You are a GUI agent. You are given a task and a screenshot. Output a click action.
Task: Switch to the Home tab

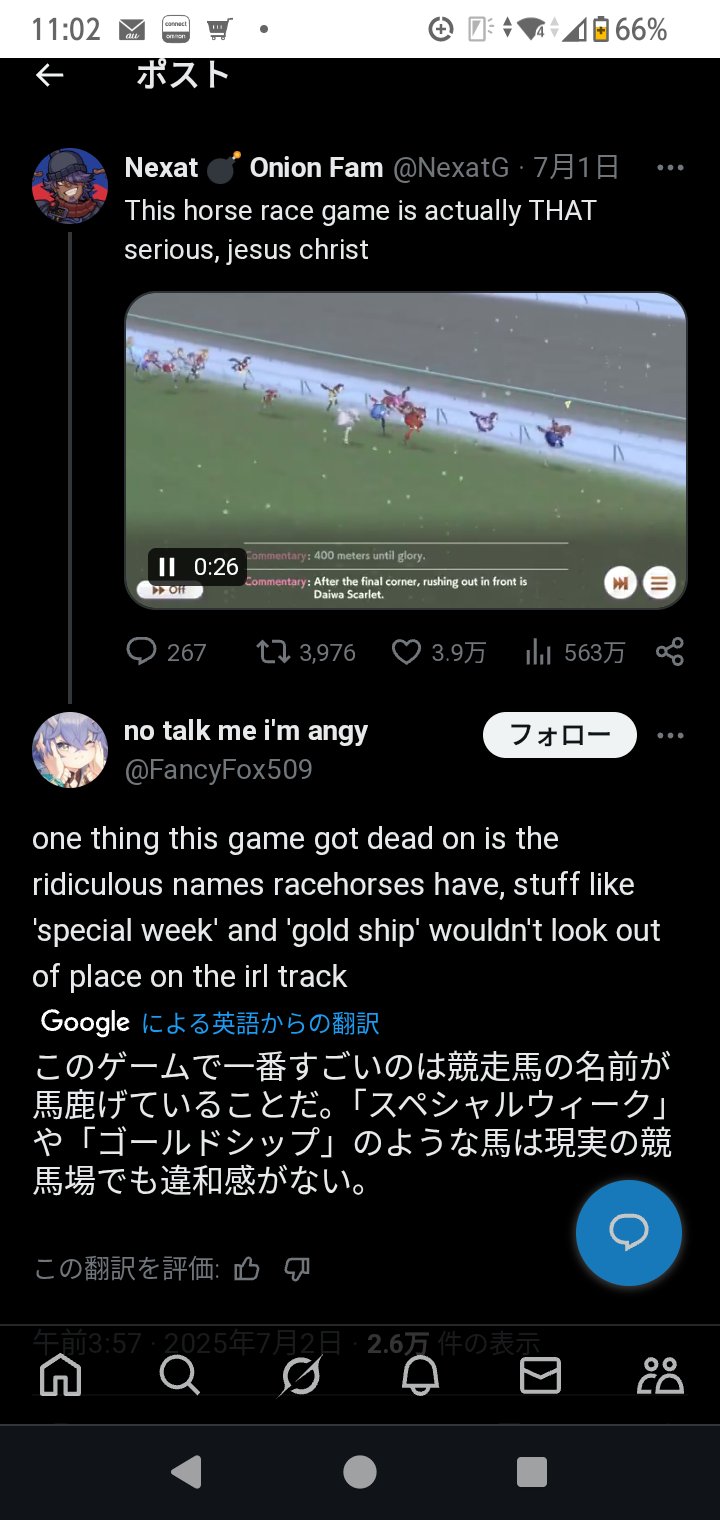coord(60,1377)
